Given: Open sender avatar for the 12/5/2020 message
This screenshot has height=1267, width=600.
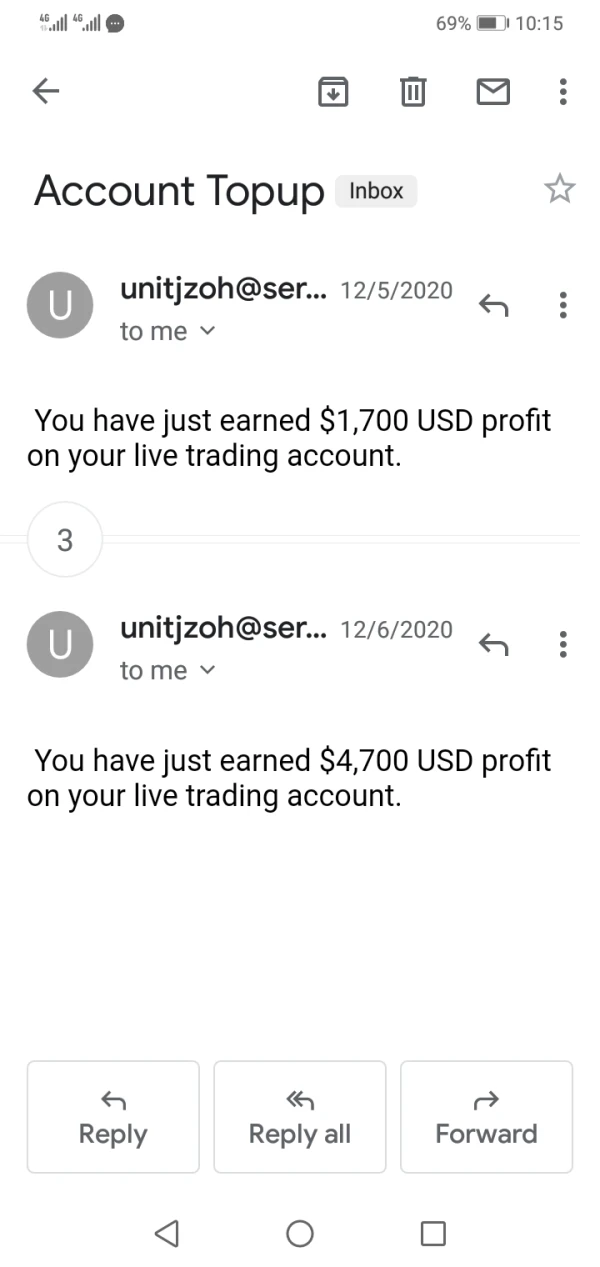Looking at the screenshot, I should tap(60, 305).
